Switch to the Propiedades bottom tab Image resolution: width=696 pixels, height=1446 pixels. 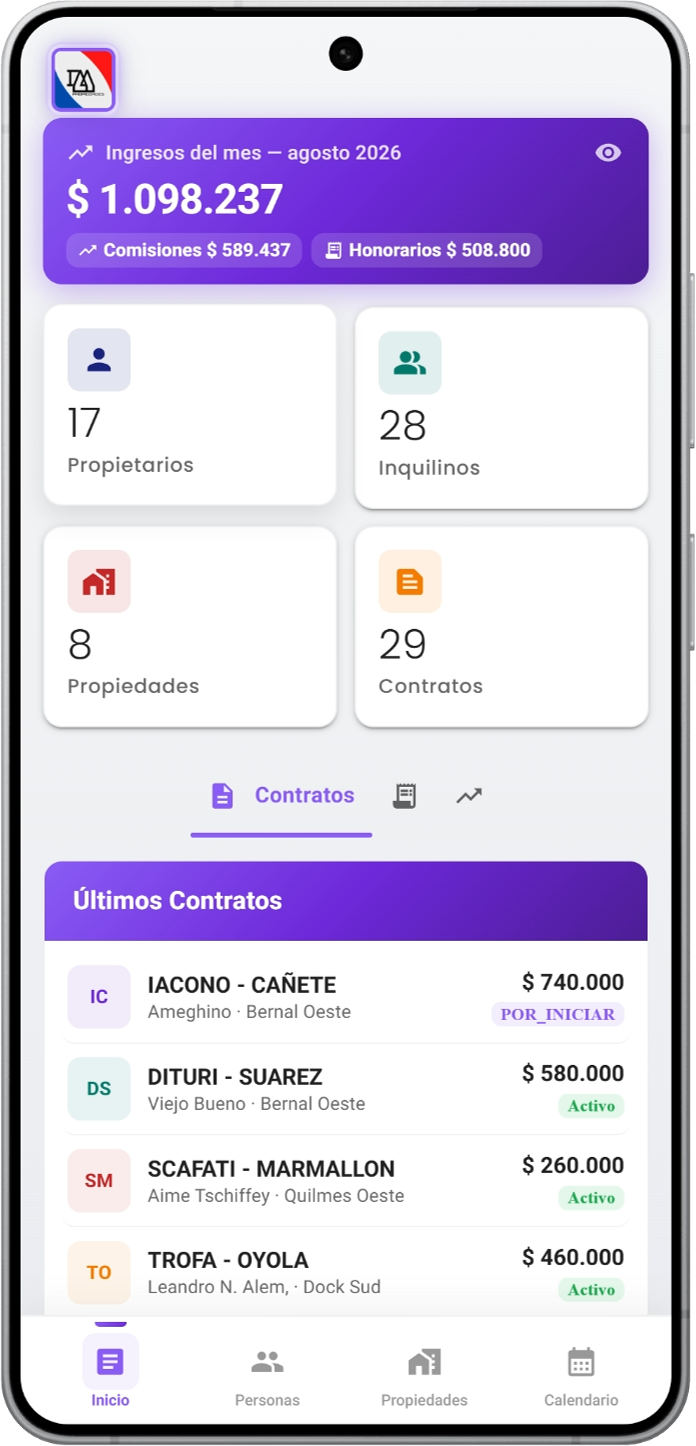tap(424, 1374)
